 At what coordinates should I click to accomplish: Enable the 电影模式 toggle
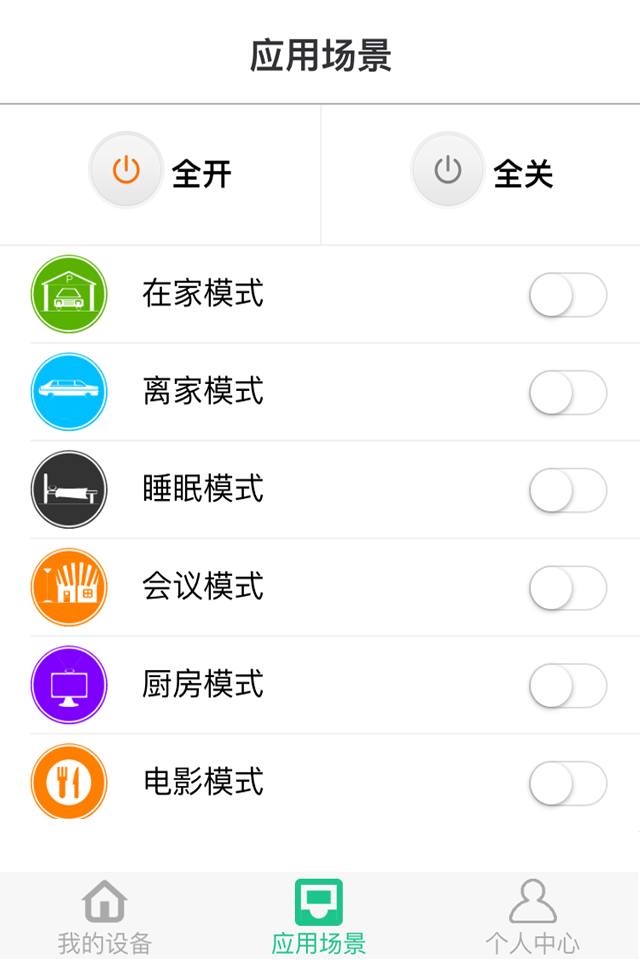567,782
